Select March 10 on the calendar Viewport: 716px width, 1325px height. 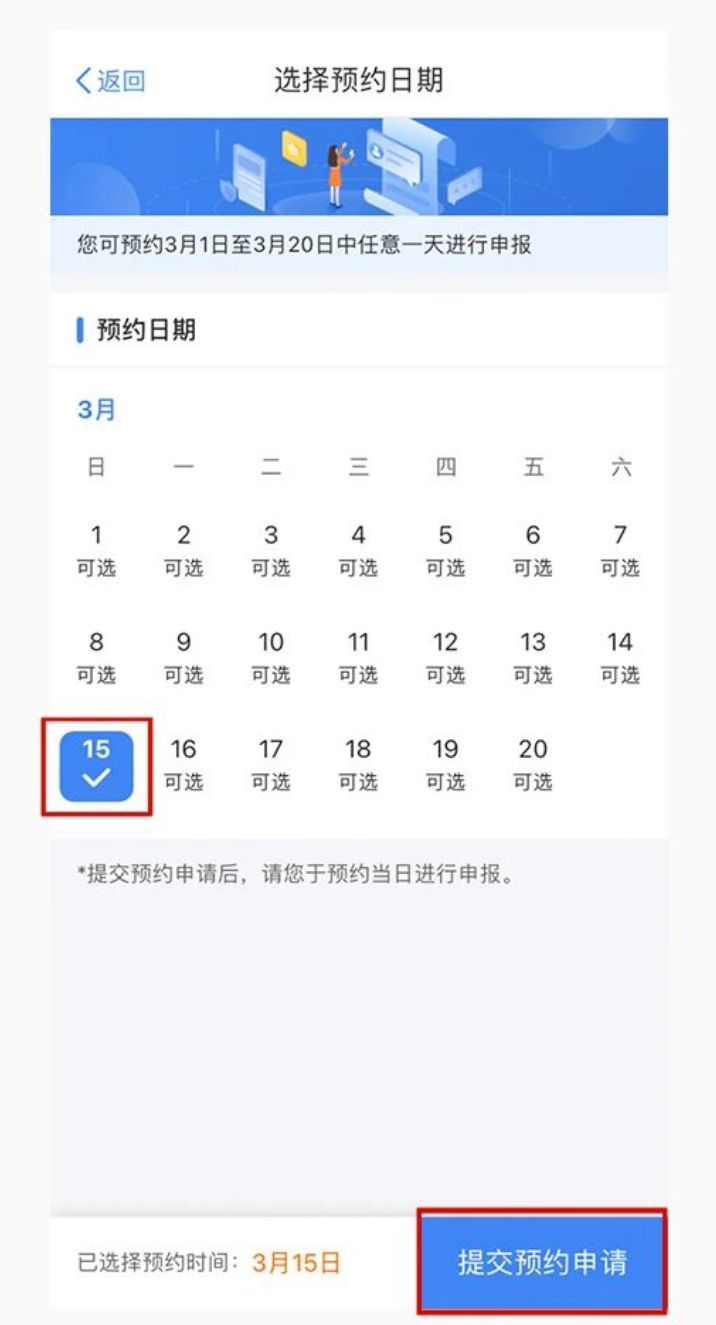point(271,657)
